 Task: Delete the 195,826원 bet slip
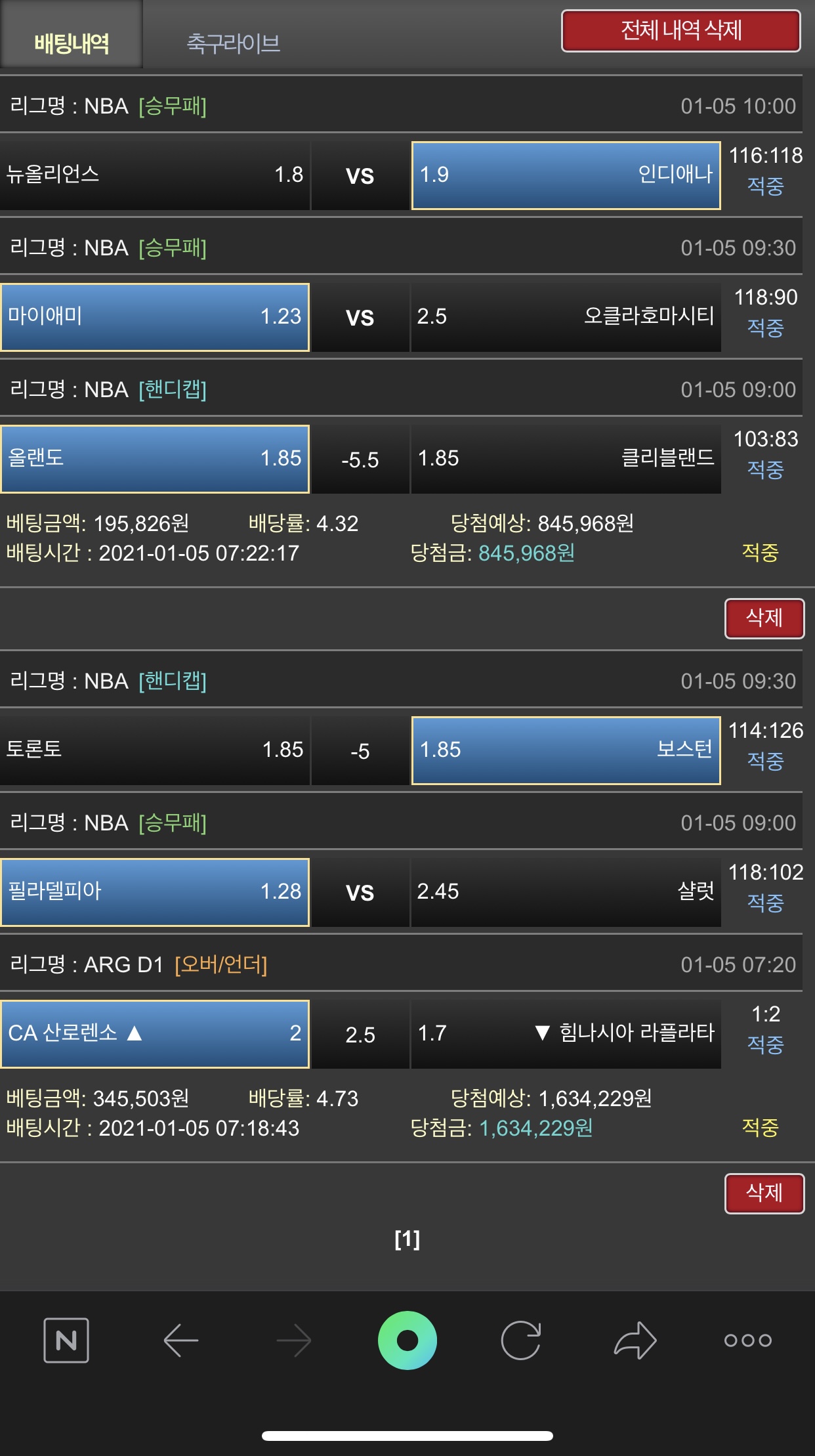[764, 618]
